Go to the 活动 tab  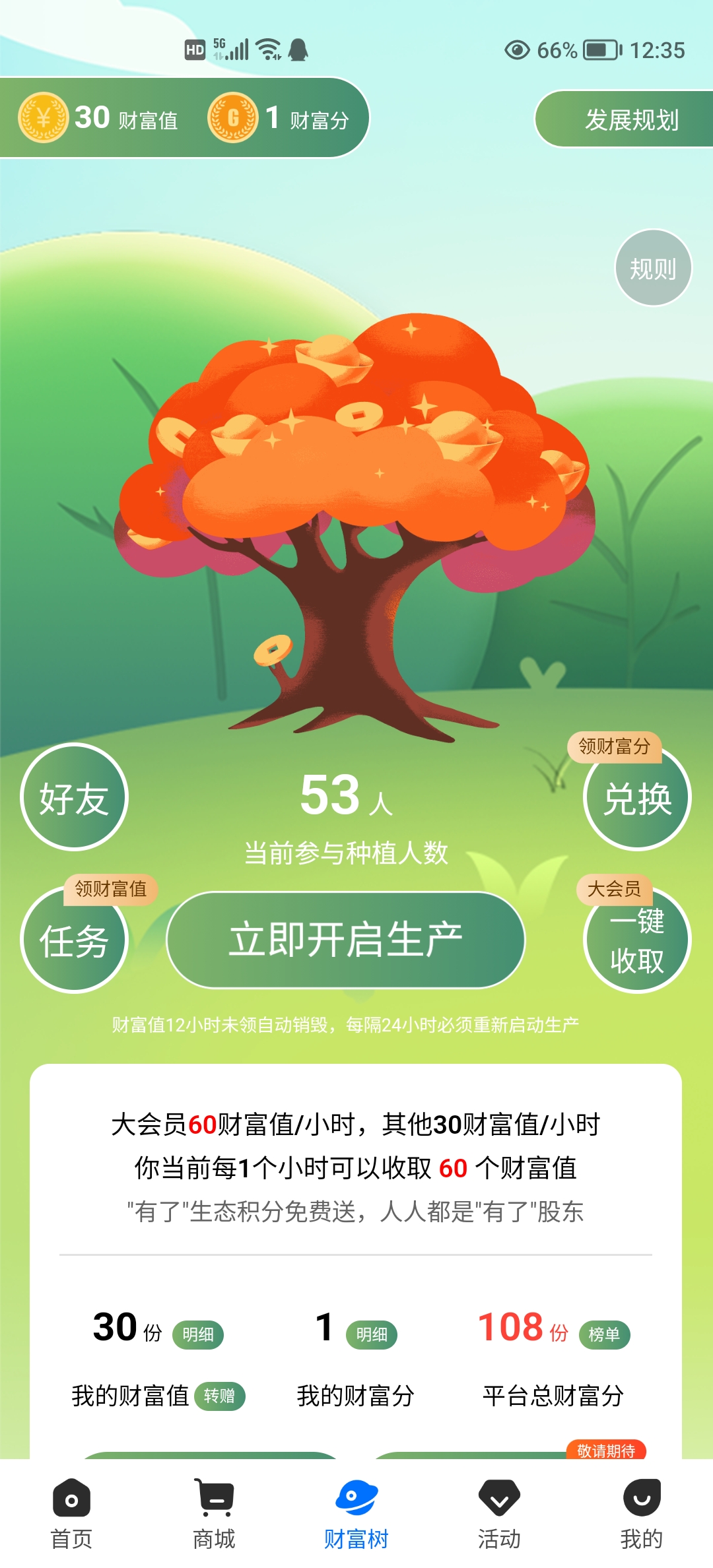click(499, 1514)
